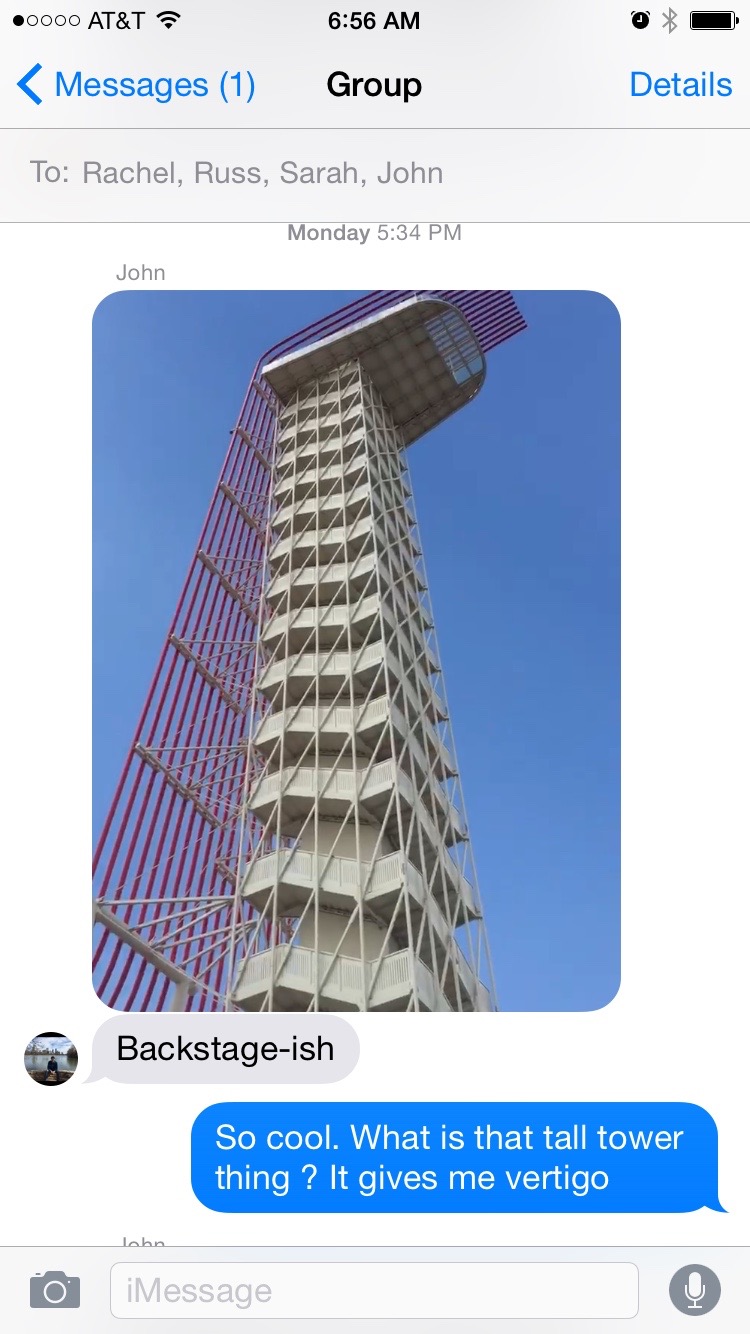Tap the microphone to record audio

(694, 1290)
